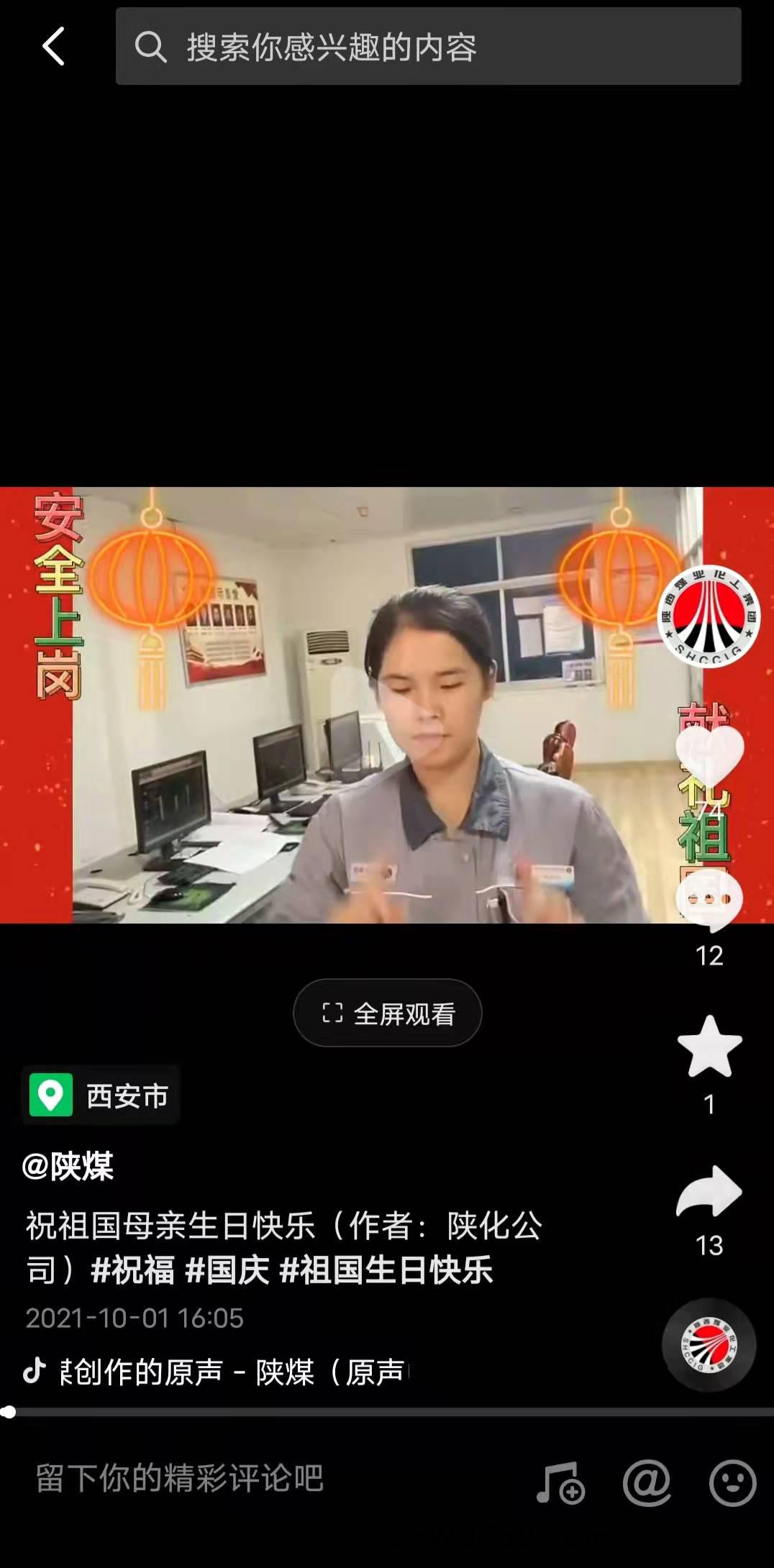Open the emoji picker smiley icon
The image size is (774, 1568).
(x=732, y=1482)
